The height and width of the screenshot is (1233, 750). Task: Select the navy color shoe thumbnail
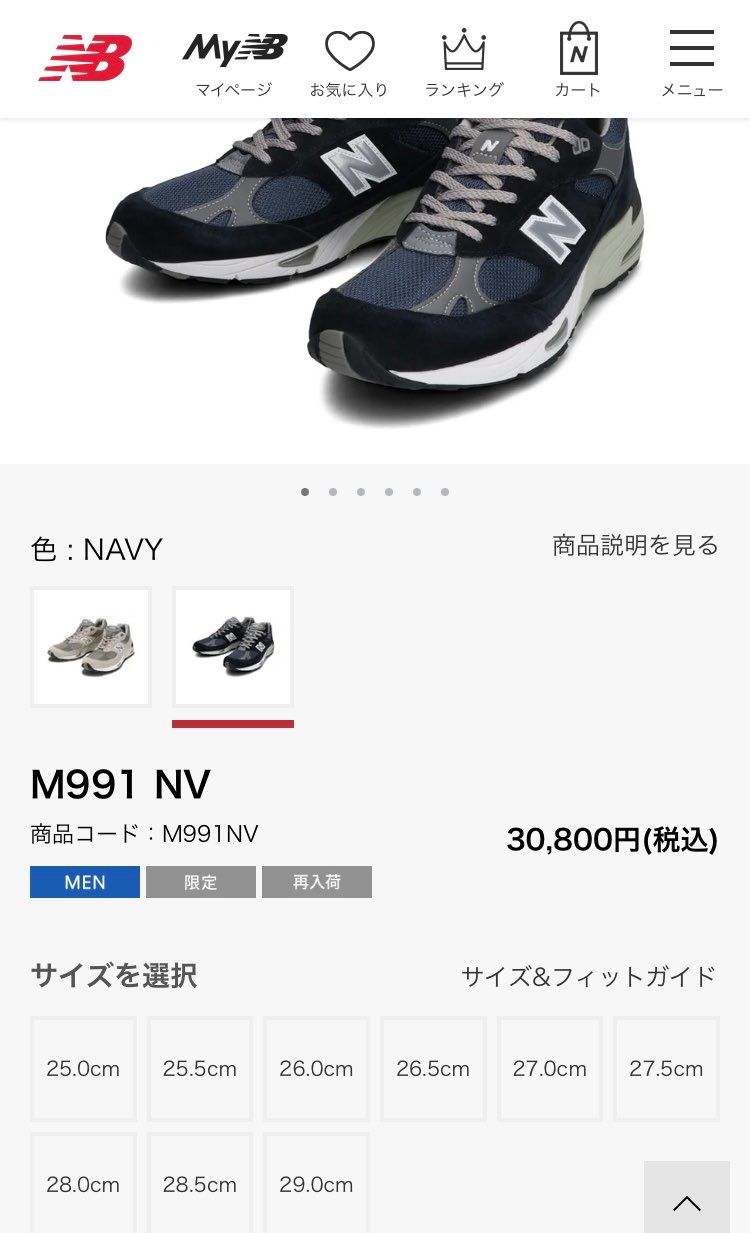233,647
